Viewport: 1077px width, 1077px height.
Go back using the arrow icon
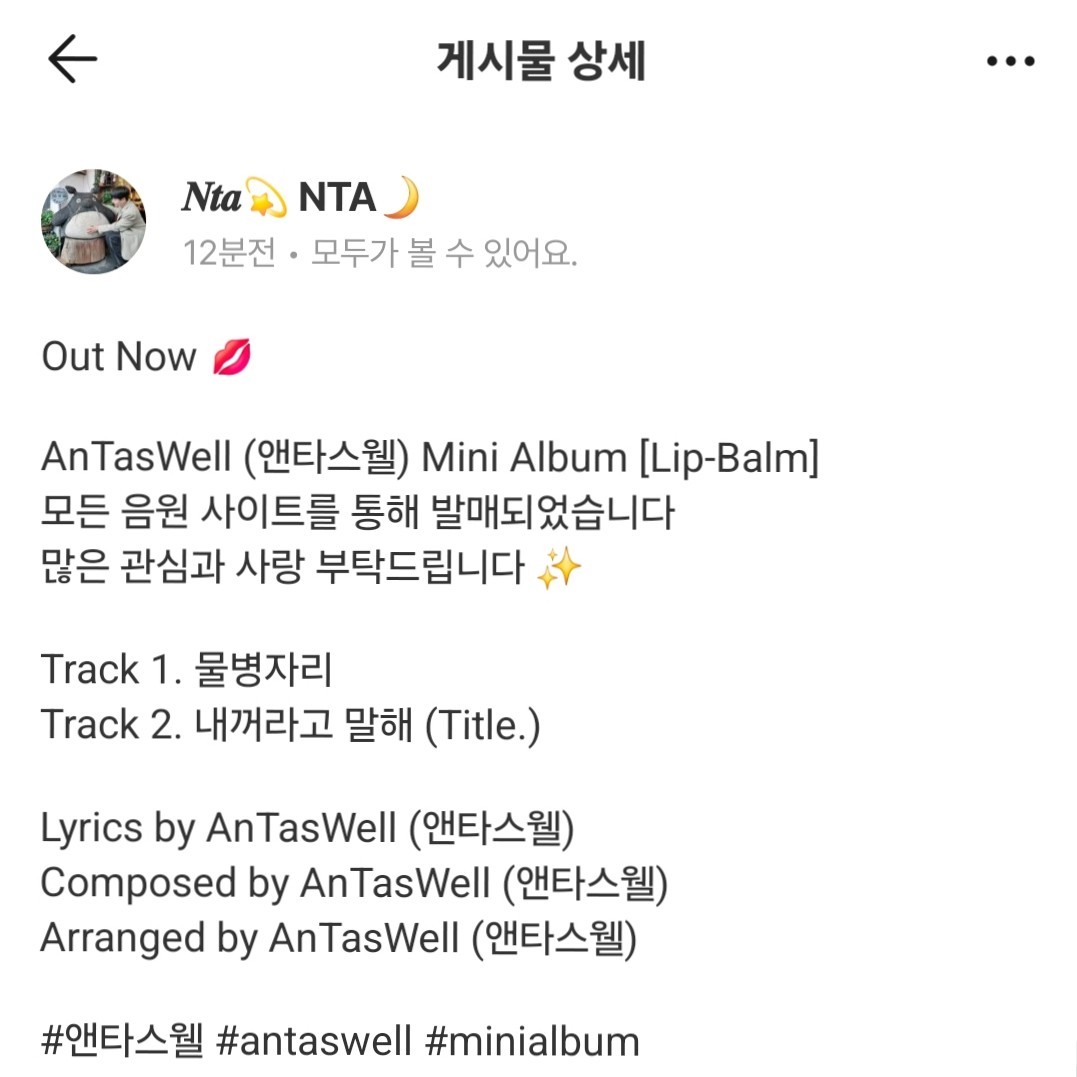point(72,61)
